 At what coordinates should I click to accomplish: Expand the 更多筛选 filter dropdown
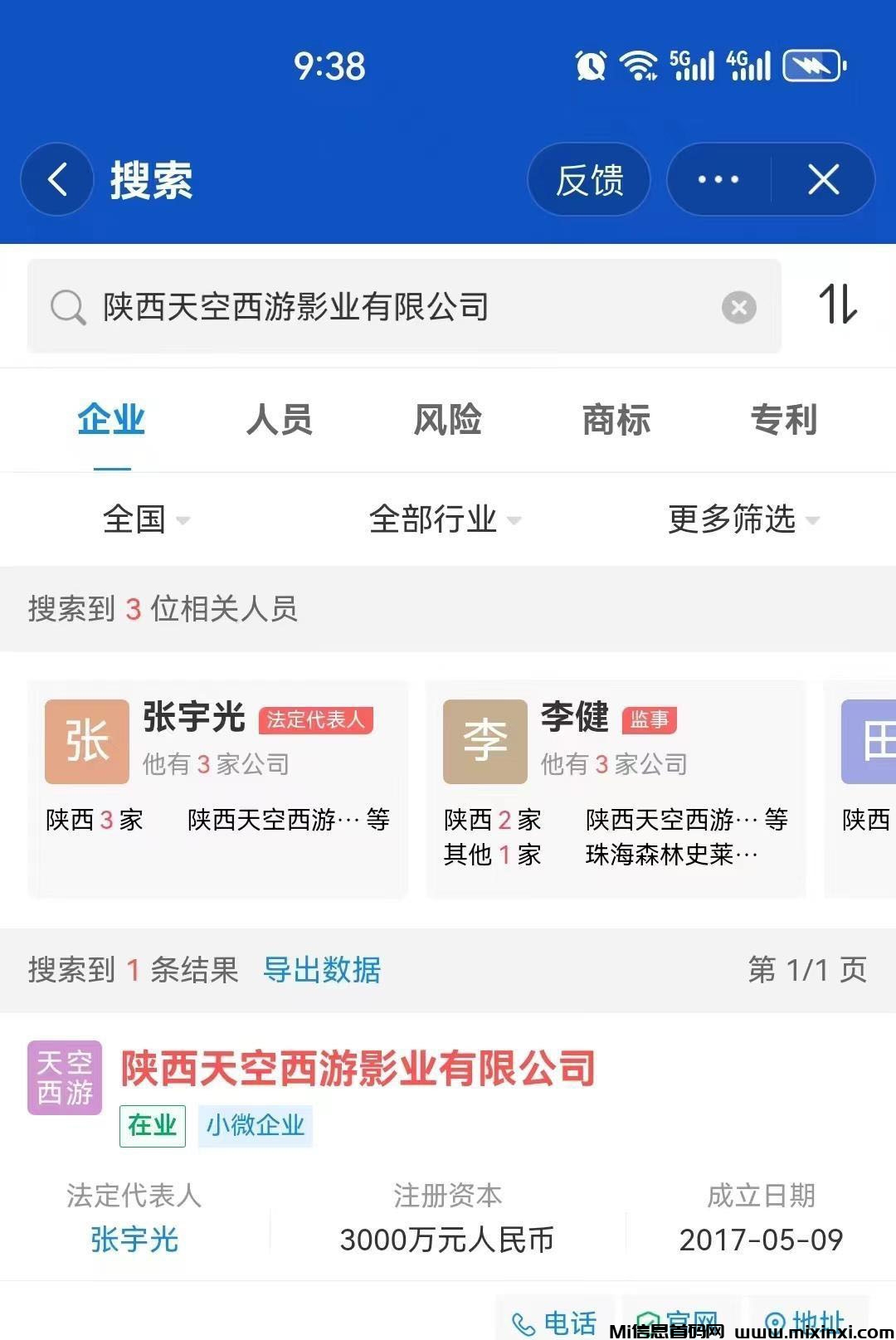click(743, 519)
